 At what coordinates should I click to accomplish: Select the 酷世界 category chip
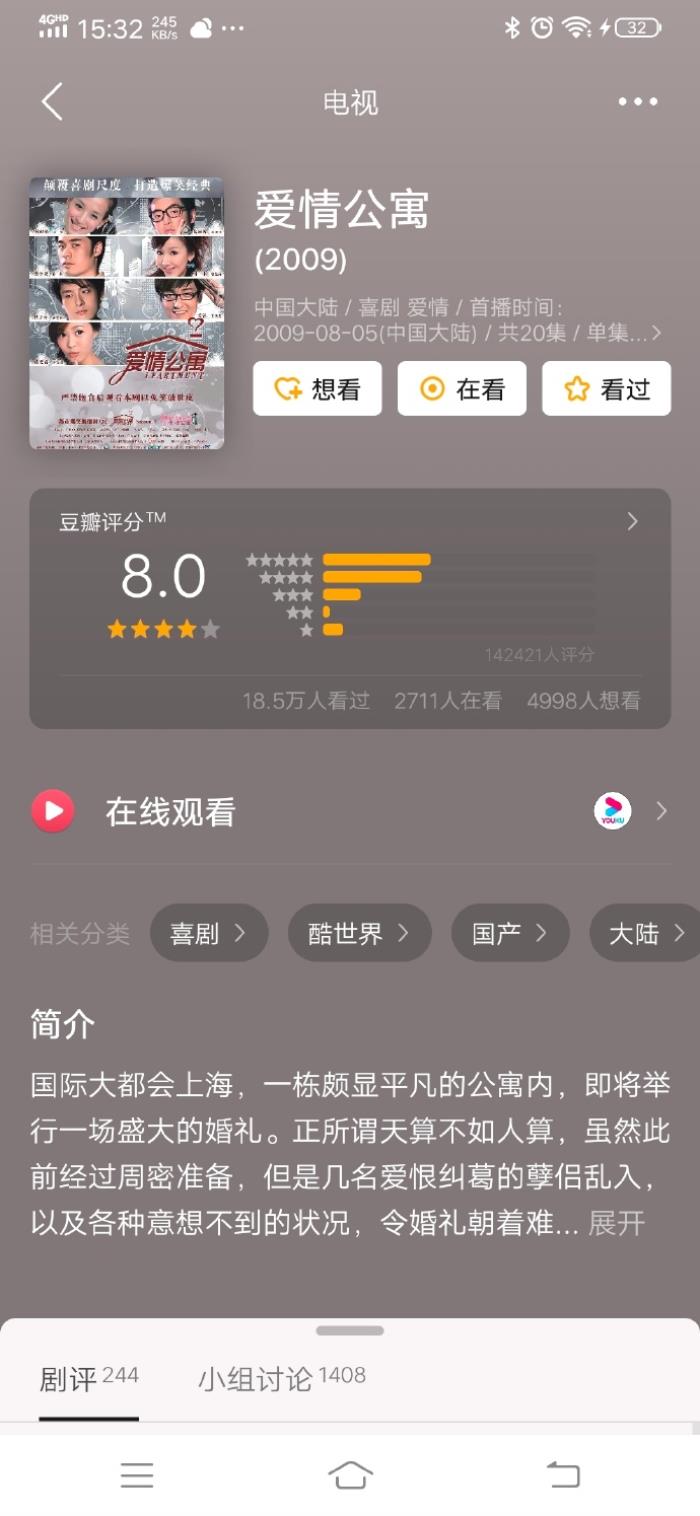click(x=359, y=933)
